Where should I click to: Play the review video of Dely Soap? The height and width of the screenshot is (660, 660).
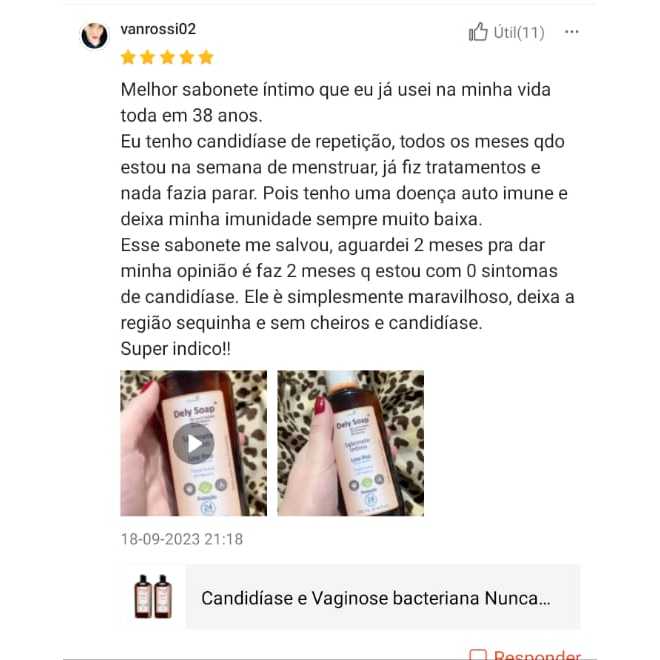pyautogui.click(x=194, y=443)
